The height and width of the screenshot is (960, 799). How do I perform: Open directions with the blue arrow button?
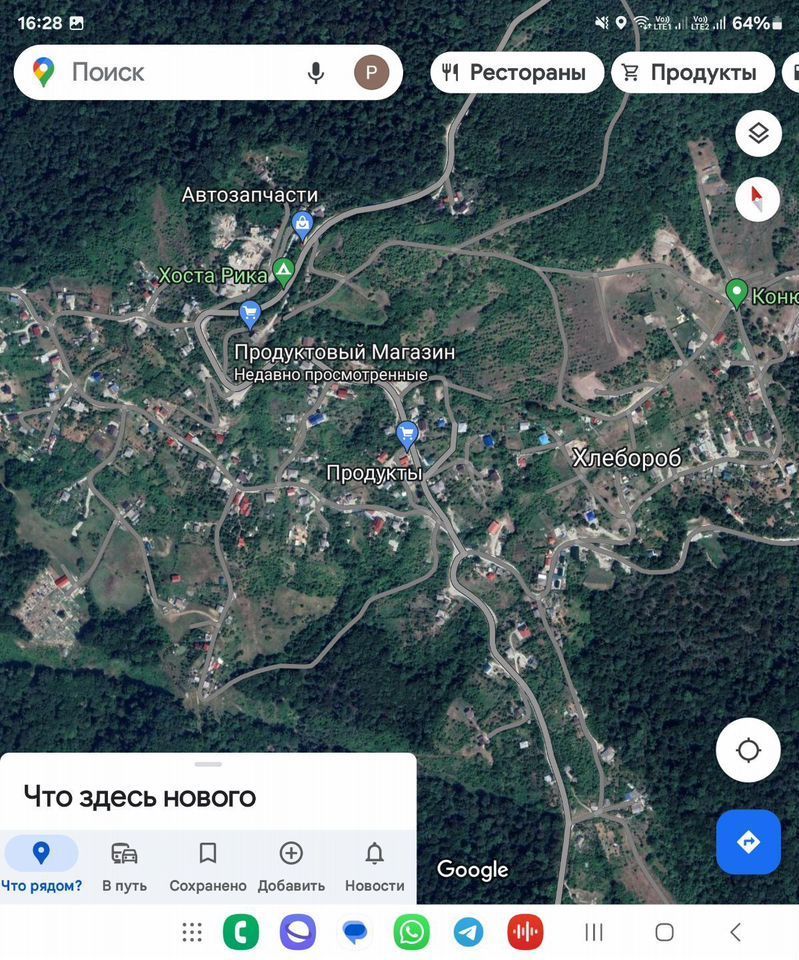point(748,842)
